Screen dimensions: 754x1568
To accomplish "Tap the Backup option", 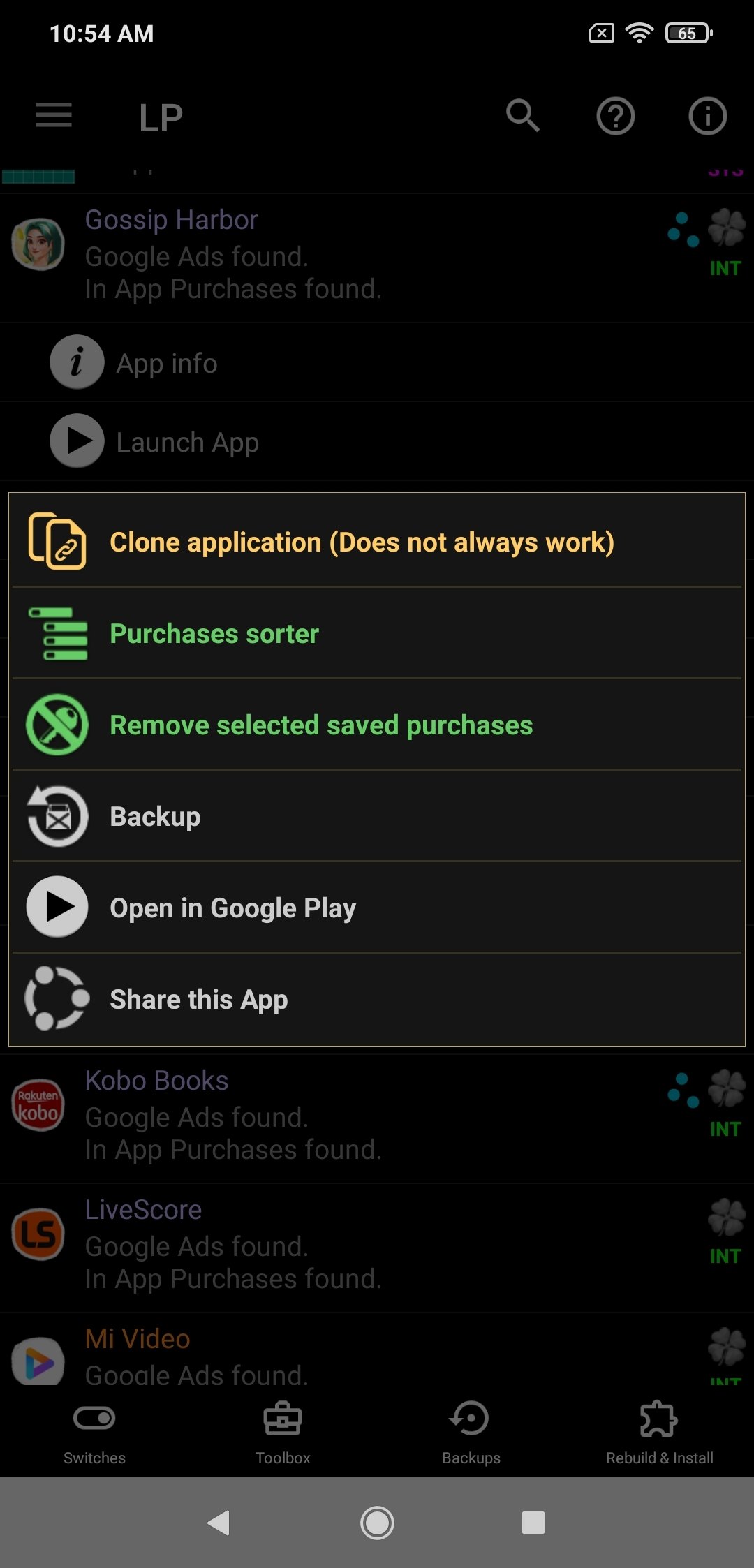I will (155, 816).
